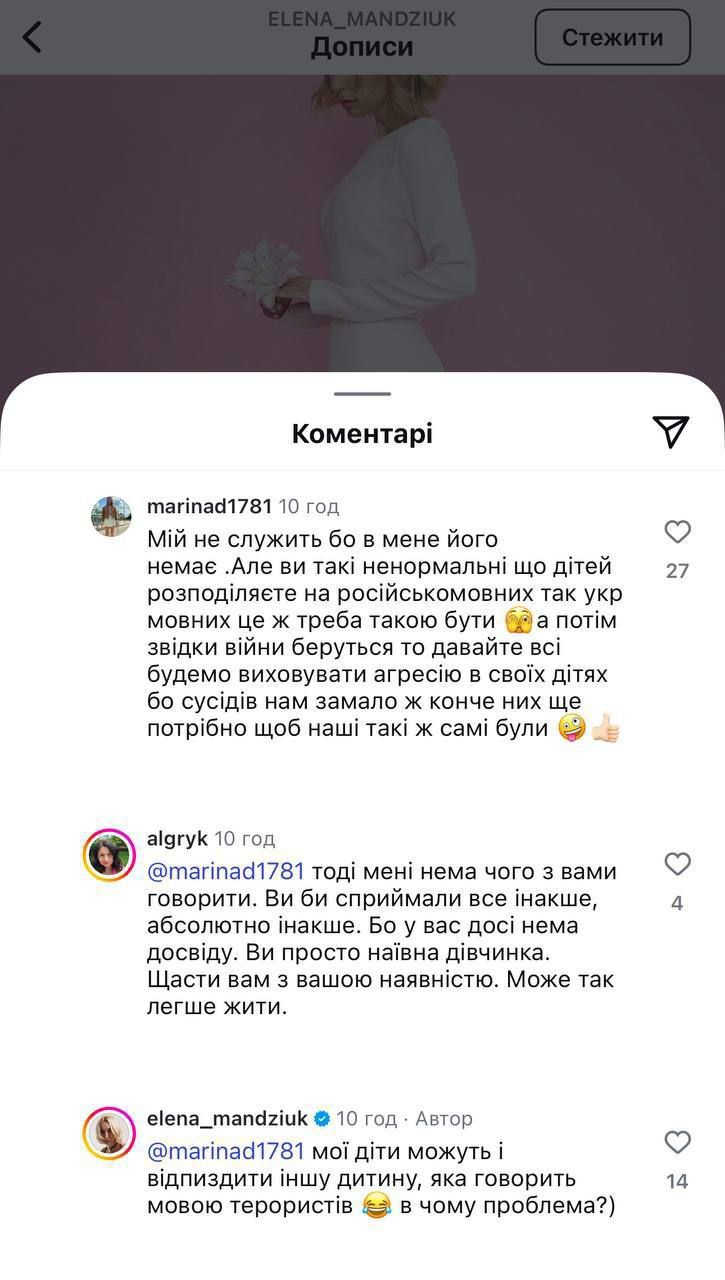Like the comment by algryk
The image size is (725, 1280).
tap(677, 863)
